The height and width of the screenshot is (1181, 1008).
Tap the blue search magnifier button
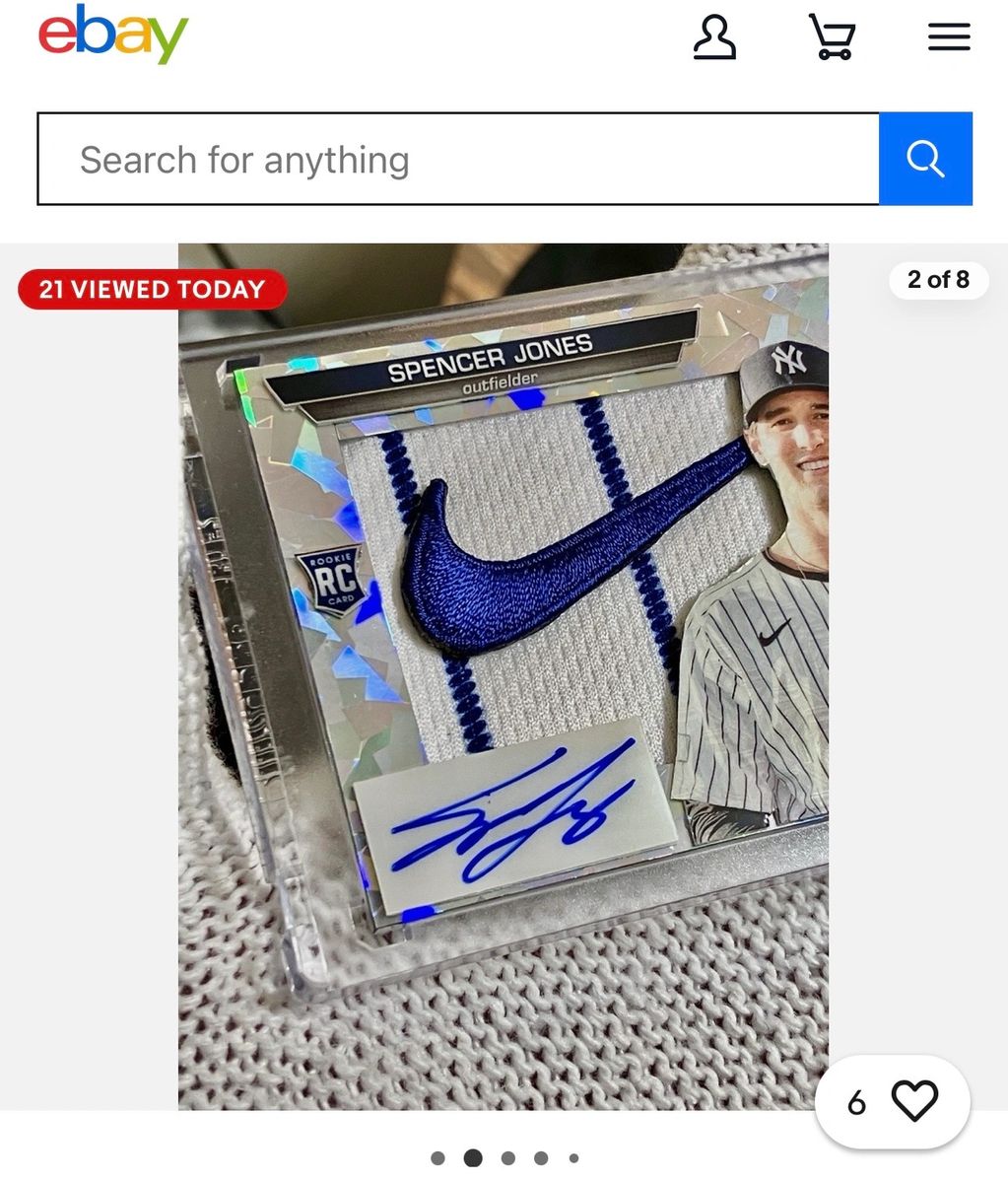coord(925,160)
